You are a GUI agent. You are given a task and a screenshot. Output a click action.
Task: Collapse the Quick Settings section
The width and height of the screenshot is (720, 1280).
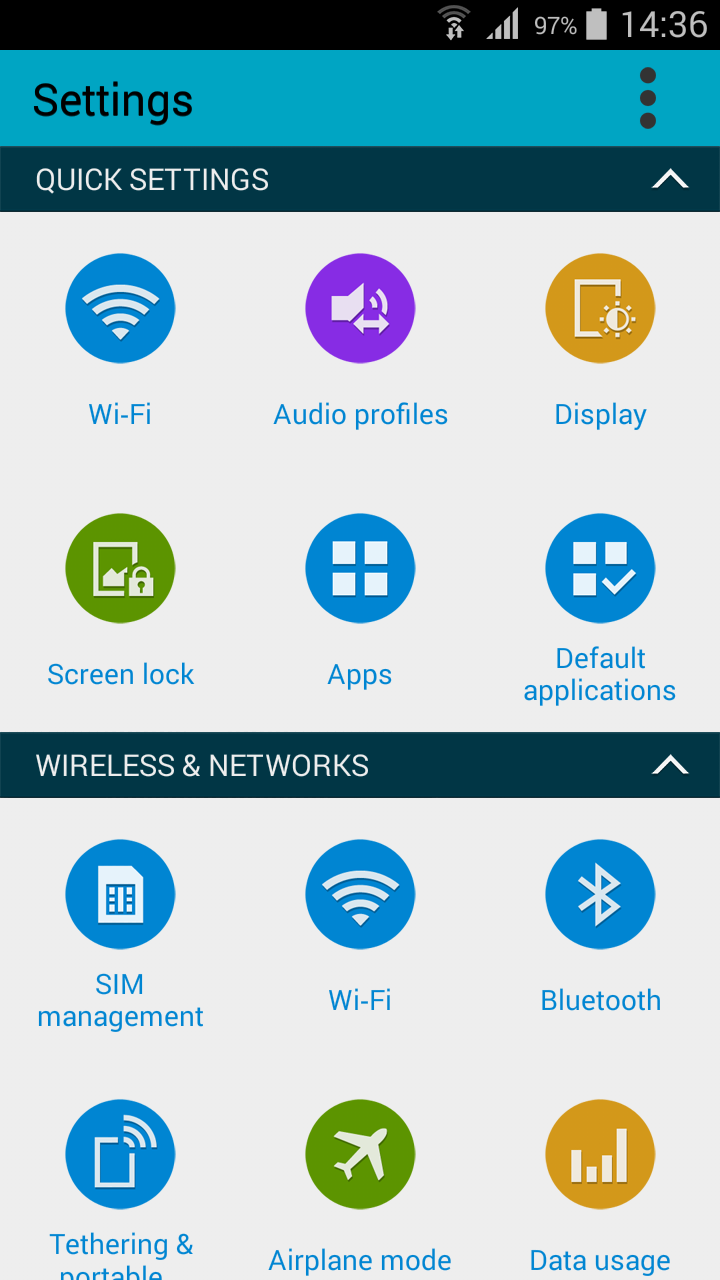pyautogui.click(x=670, y=180)
